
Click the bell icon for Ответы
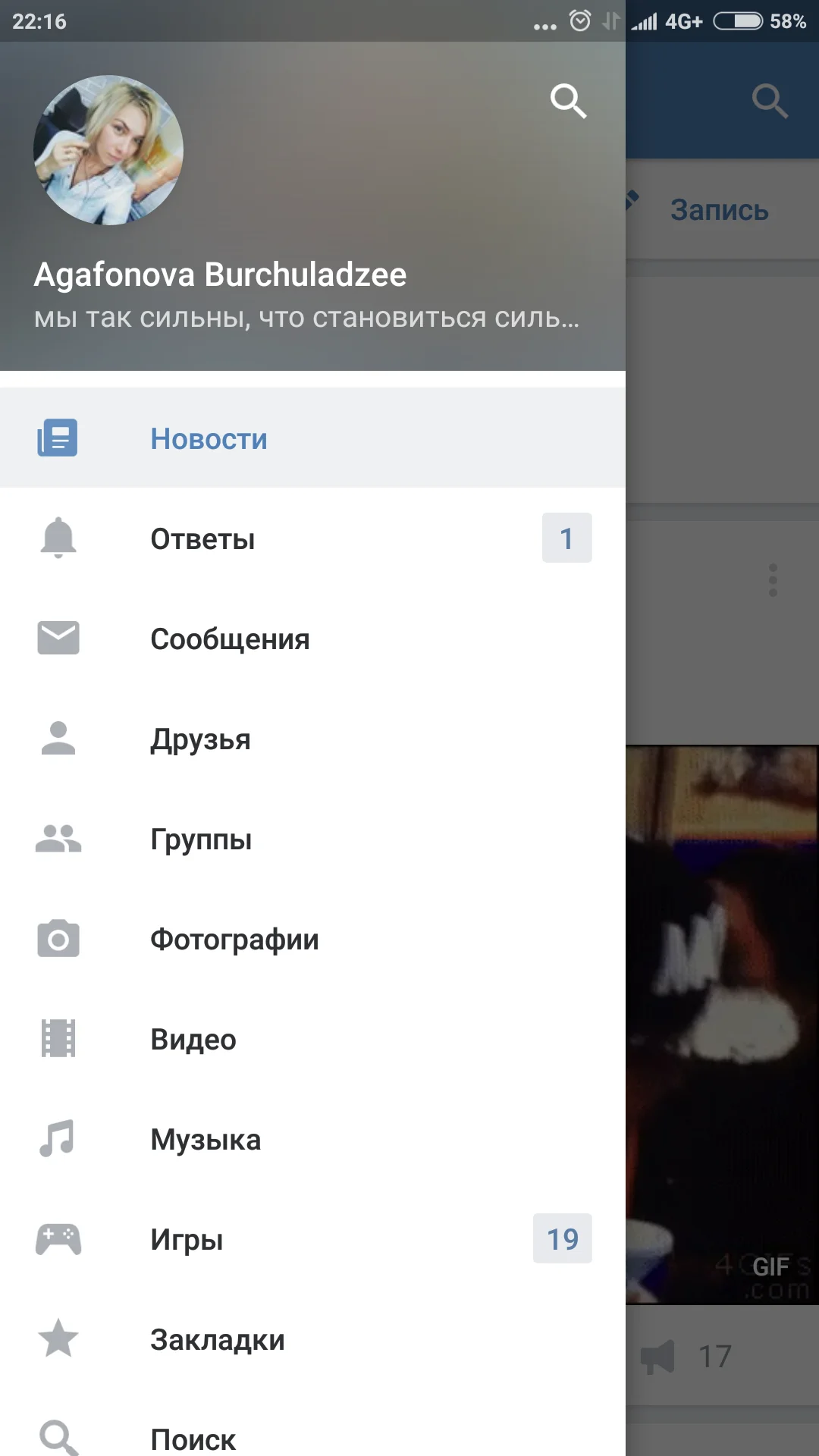[x=58, y=538]
